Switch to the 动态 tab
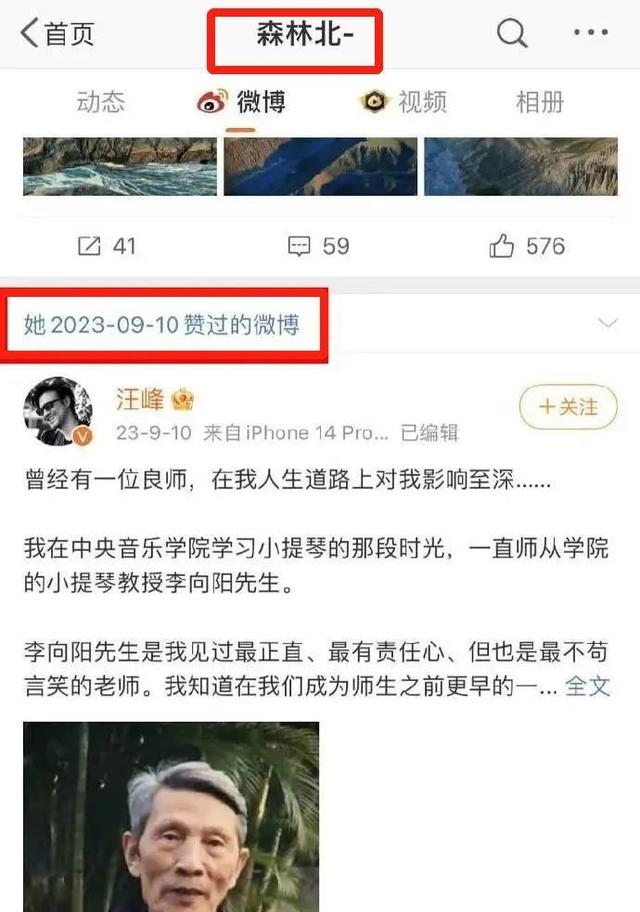Viewport: 640px width, 912px height. [x=101, y=101]
